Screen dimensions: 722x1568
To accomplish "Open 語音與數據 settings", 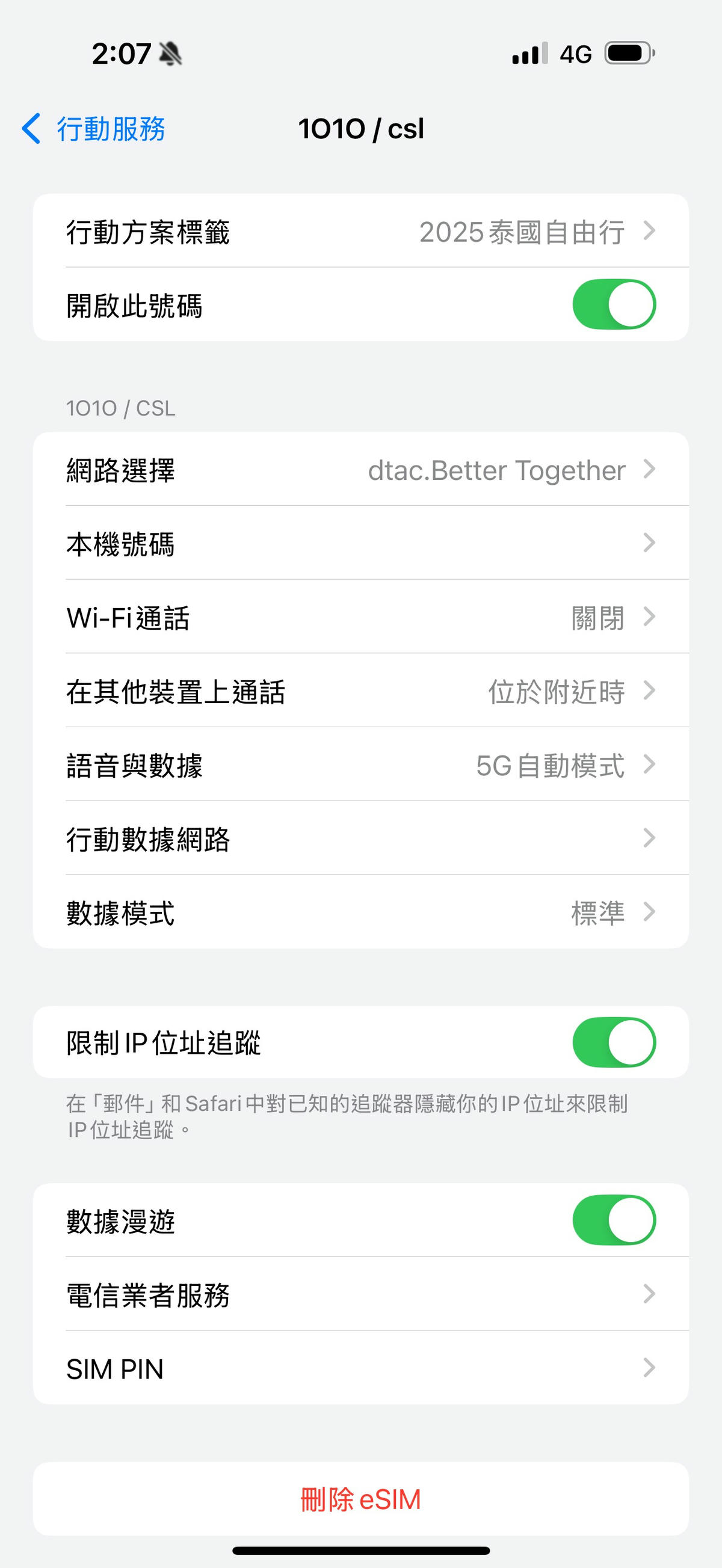I will [x=361, y=764].
